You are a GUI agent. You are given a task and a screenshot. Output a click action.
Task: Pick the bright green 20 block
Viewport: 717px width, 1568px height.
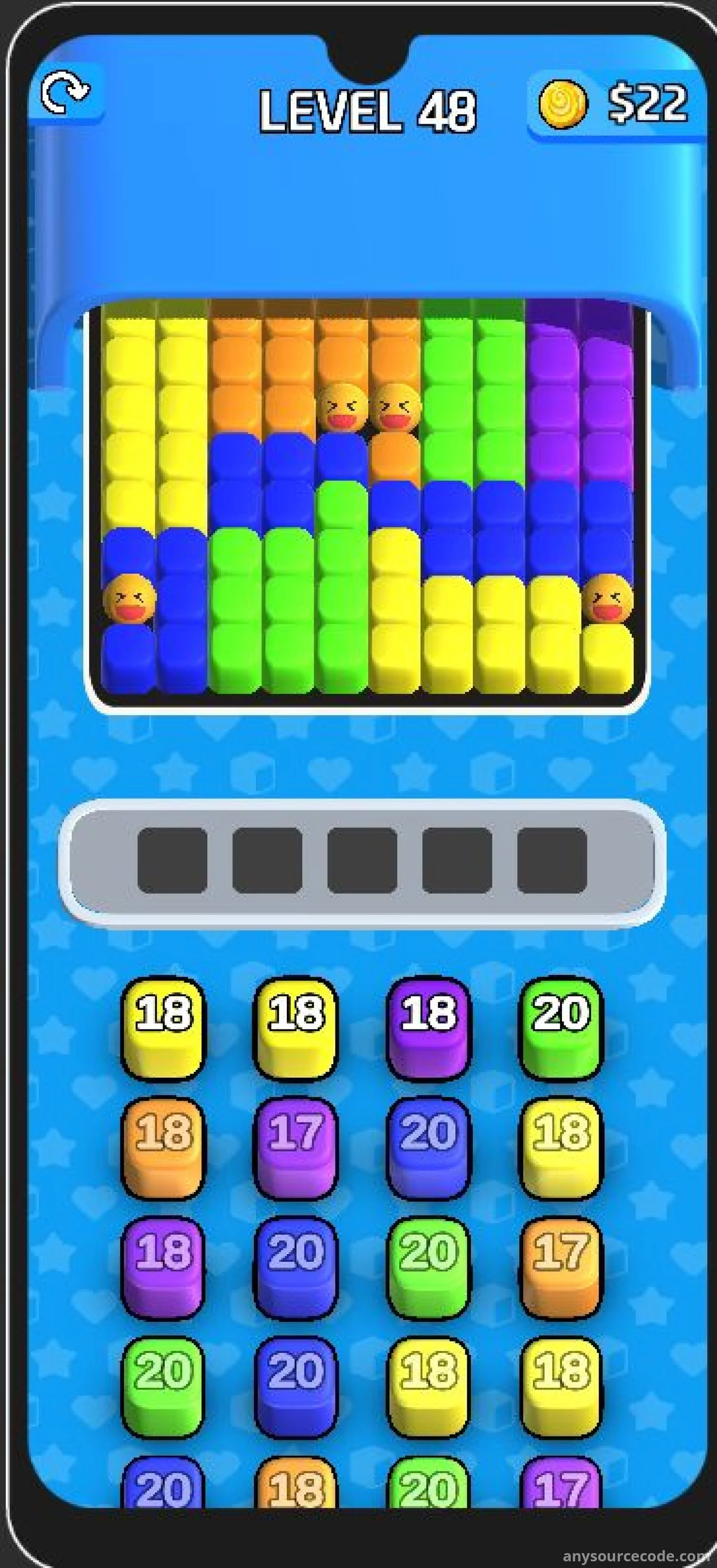(561, 1028)
